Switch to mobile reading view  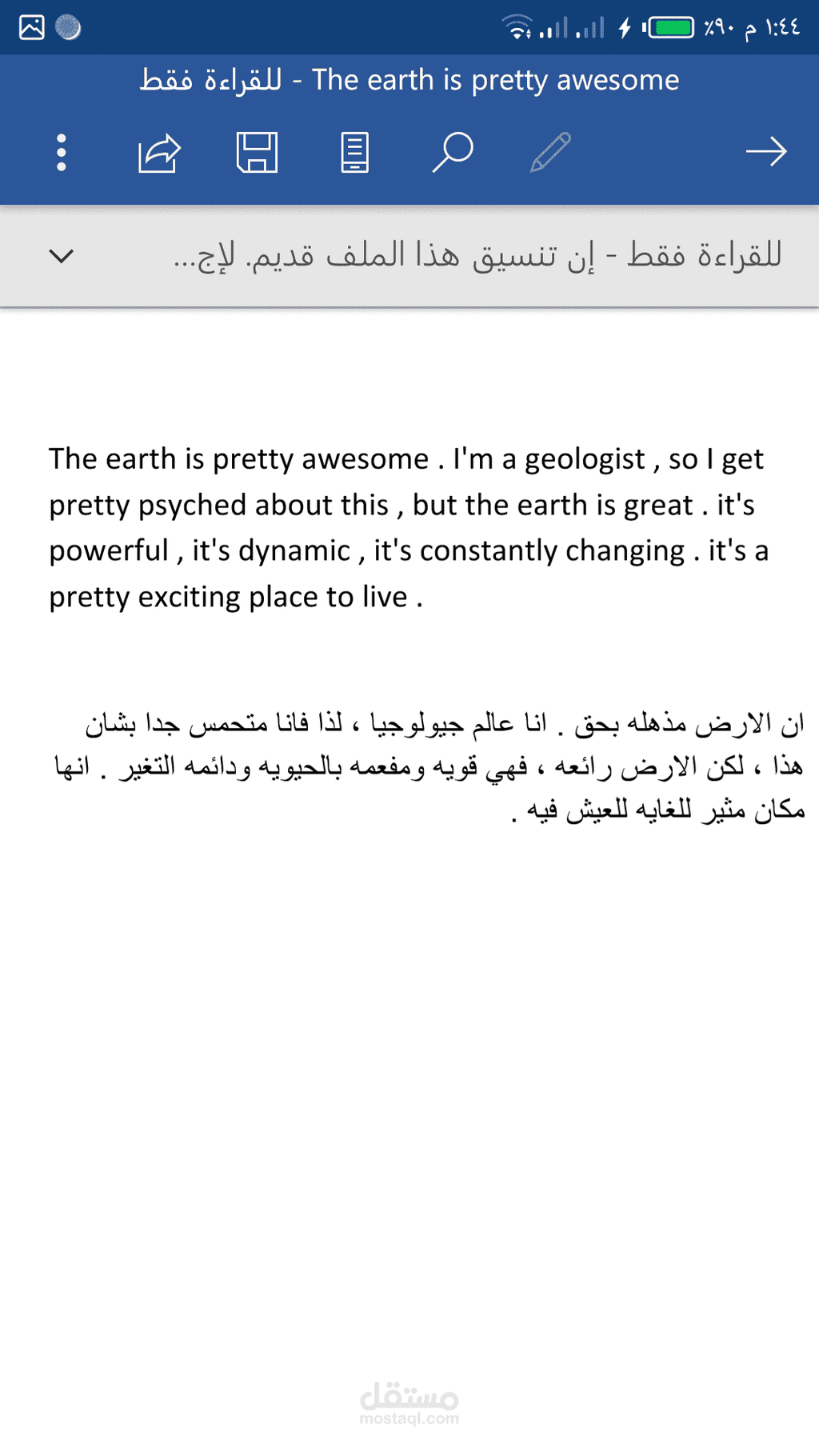click(x=355, y=152)
